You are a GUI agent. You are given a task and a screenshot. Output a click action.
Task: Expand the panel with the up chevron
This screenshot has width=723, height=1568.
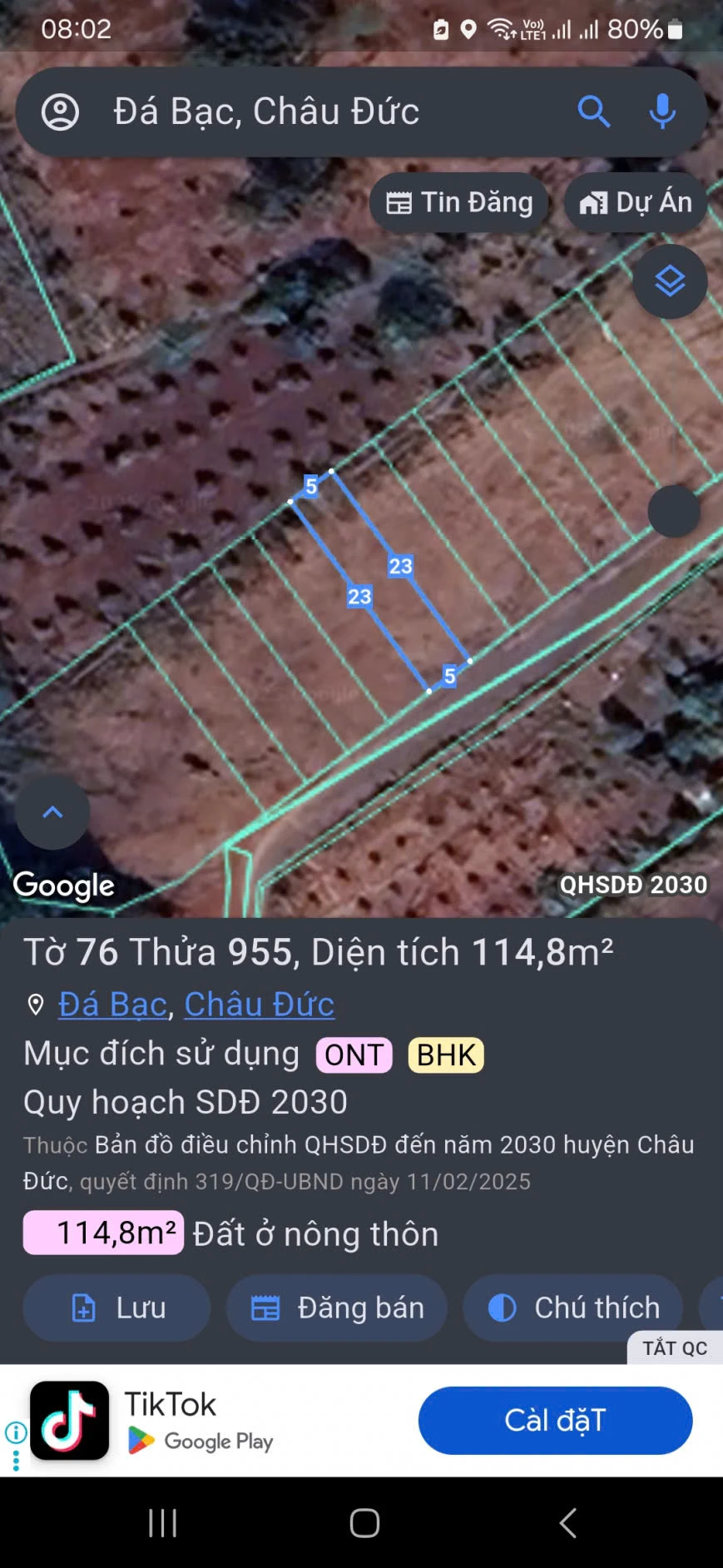pyautogui.click(x=52, y=812)
